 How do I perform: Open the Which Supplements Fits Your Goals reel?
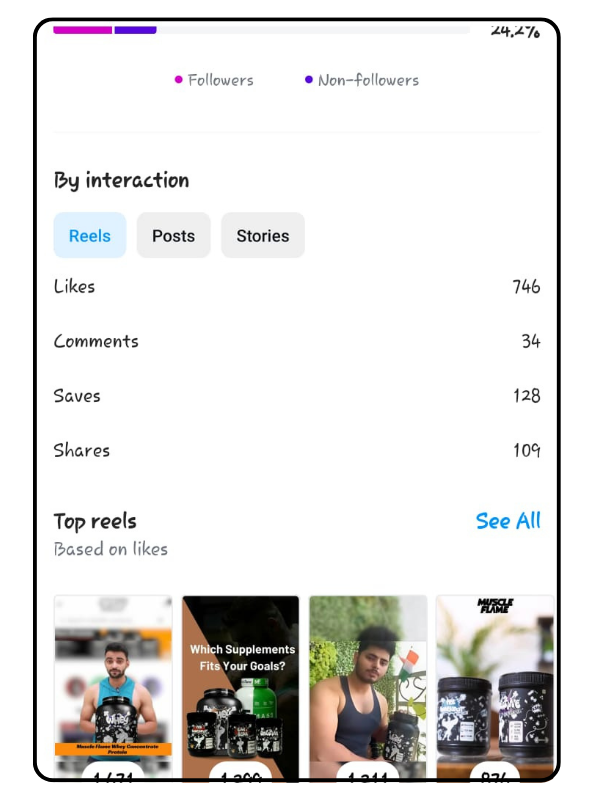[x=241, y=685]
